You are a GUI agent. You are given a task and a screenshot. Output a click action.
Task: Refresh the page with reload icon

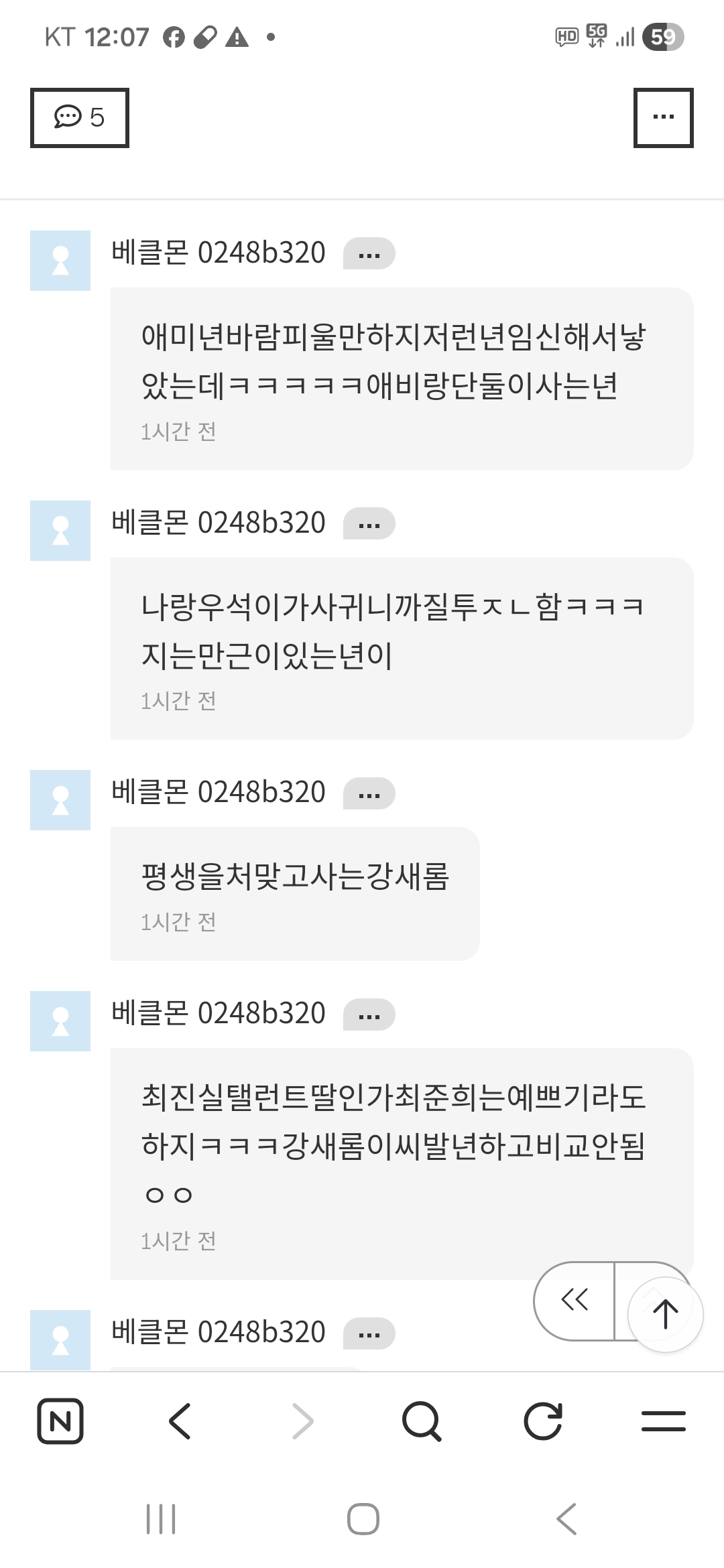pos(544,1421)
